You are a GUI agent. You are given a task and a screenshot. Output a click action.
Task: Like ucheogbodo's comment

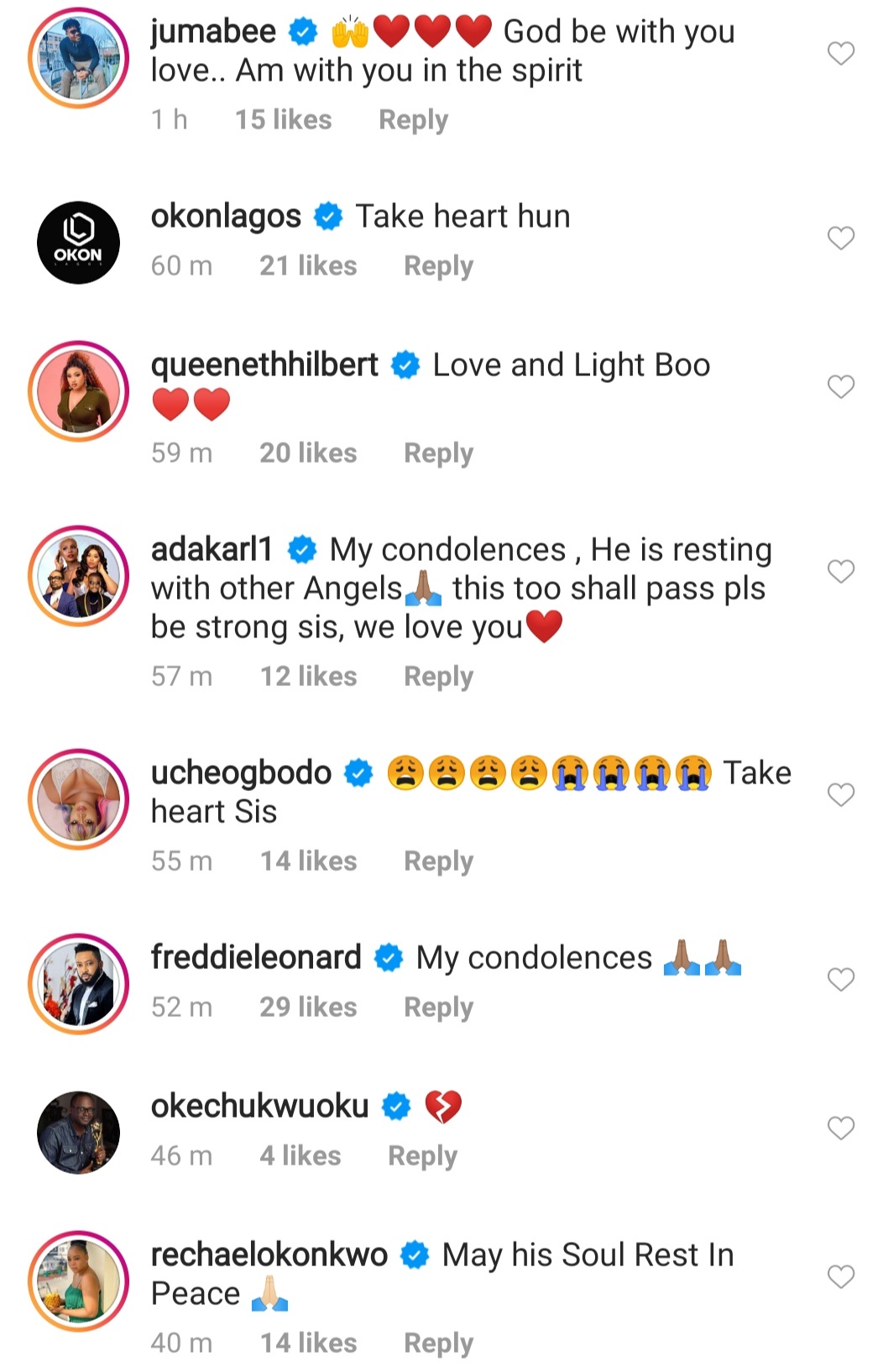pos(840,794)
